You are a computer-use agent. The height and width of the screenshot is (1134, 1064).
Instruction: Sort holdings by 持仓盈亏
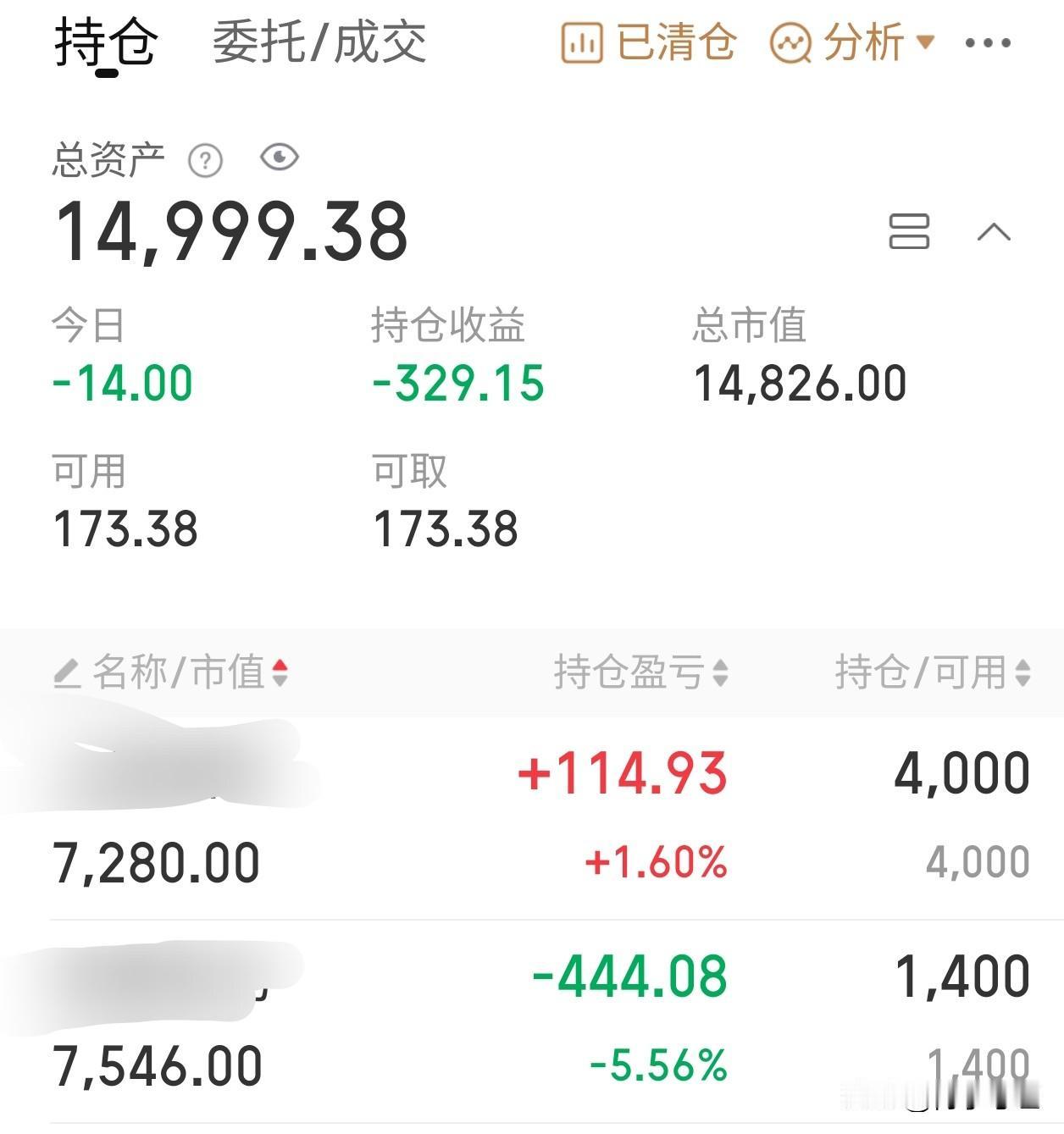pyautogui.click(x=641, y=673)
